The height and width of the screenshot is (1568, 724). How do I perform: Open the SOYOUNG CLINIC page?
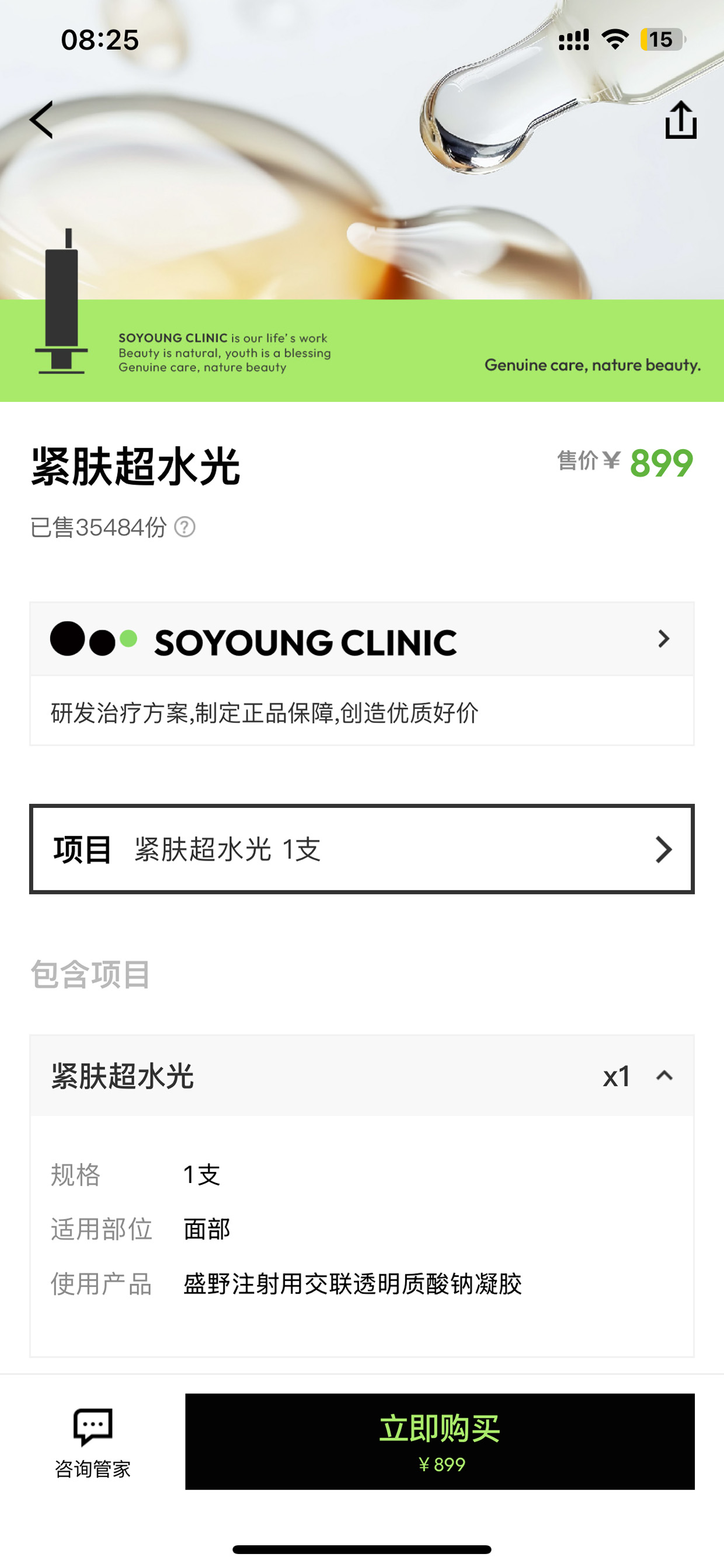[x=362, y=639]
